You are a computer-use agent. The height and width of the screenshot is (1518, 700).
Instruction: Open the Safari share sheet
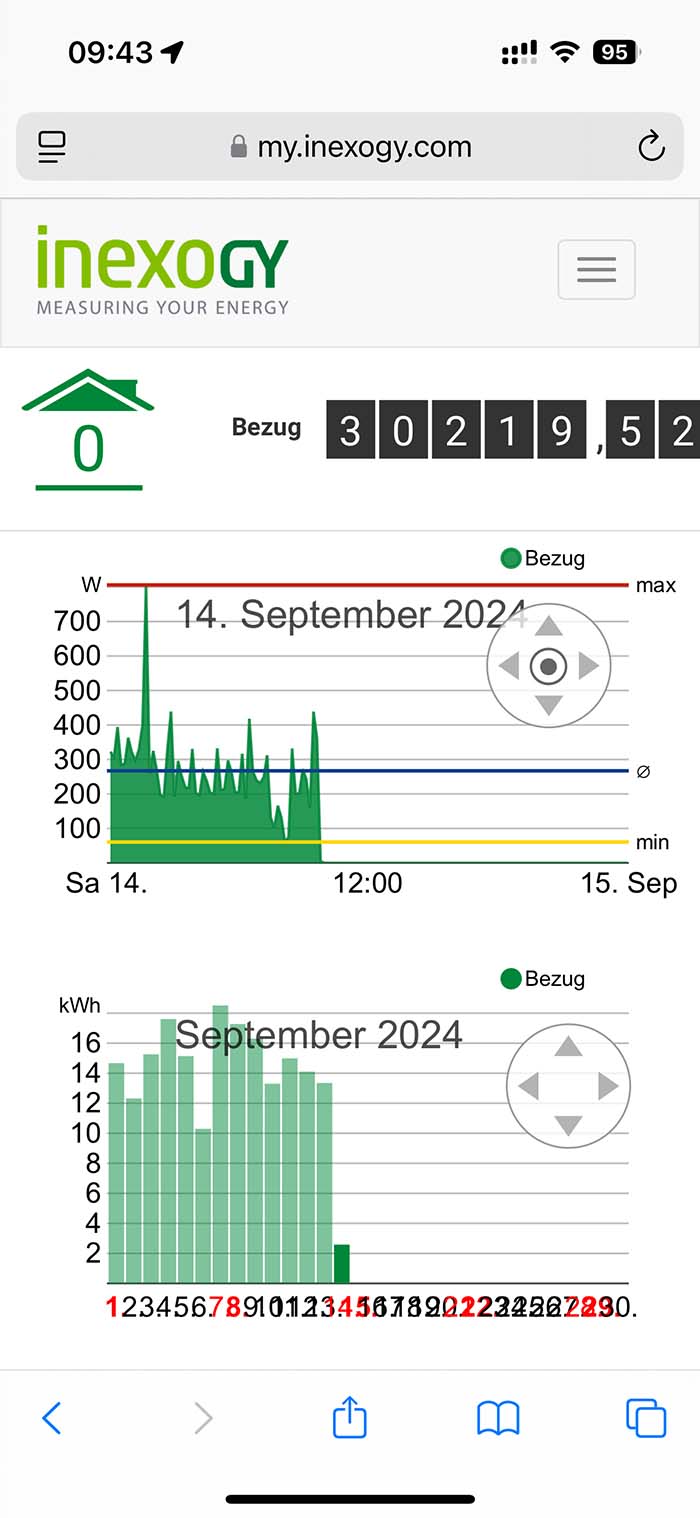pyautogui.click(x=349, y=1417)
